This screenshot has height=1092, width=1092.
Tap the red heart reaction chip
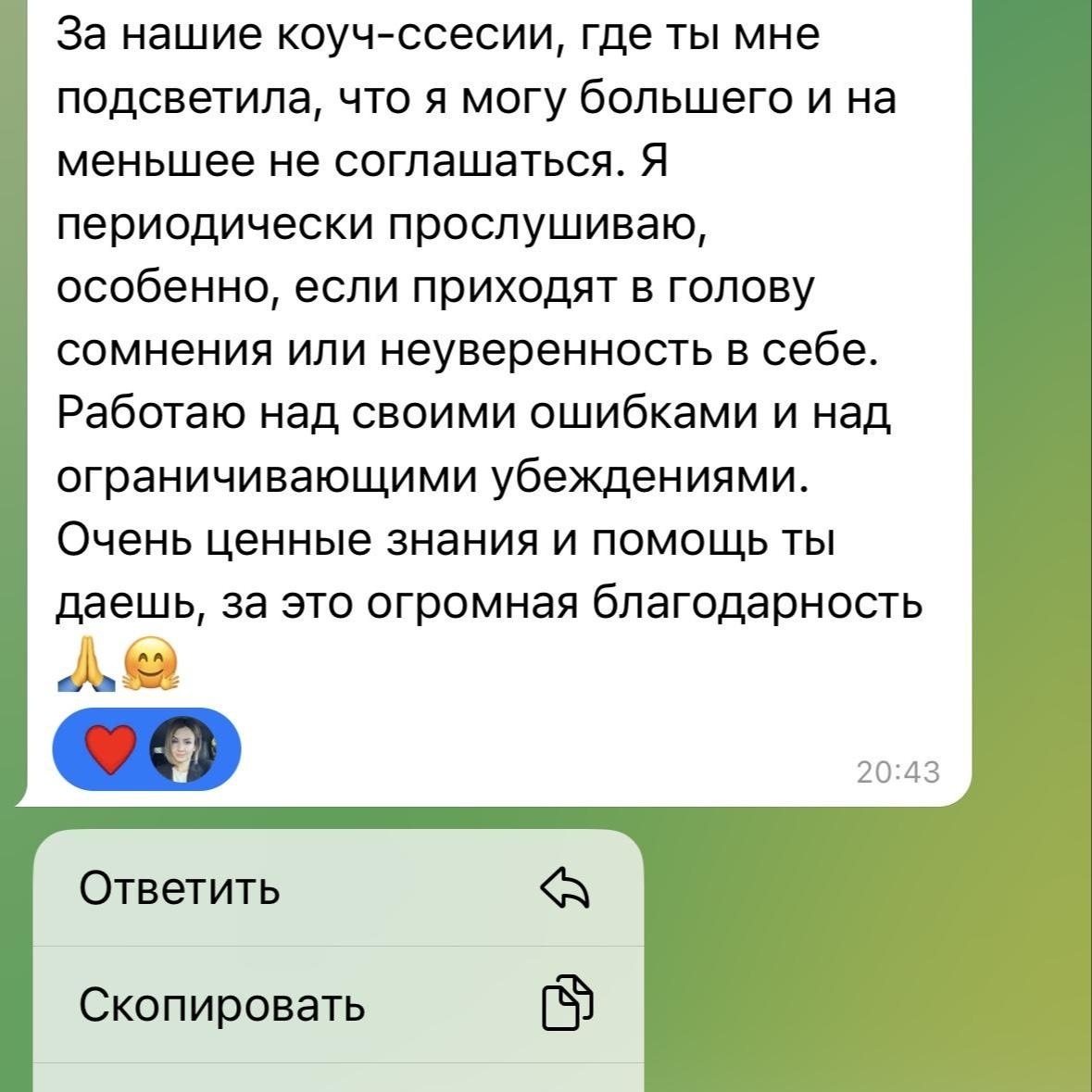coord(147,749)
